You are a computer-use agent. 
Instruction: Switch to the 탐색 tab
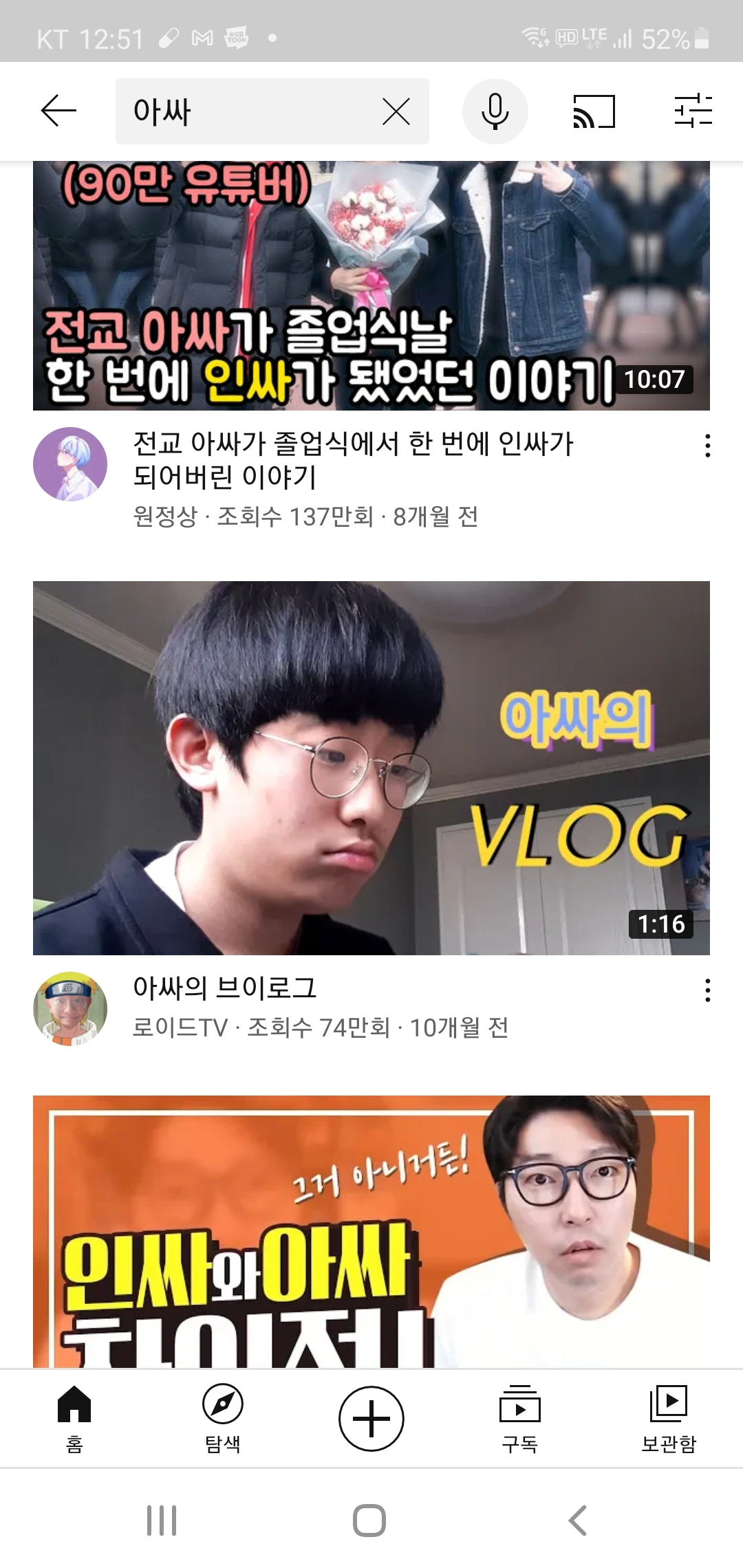[223, 1418]
